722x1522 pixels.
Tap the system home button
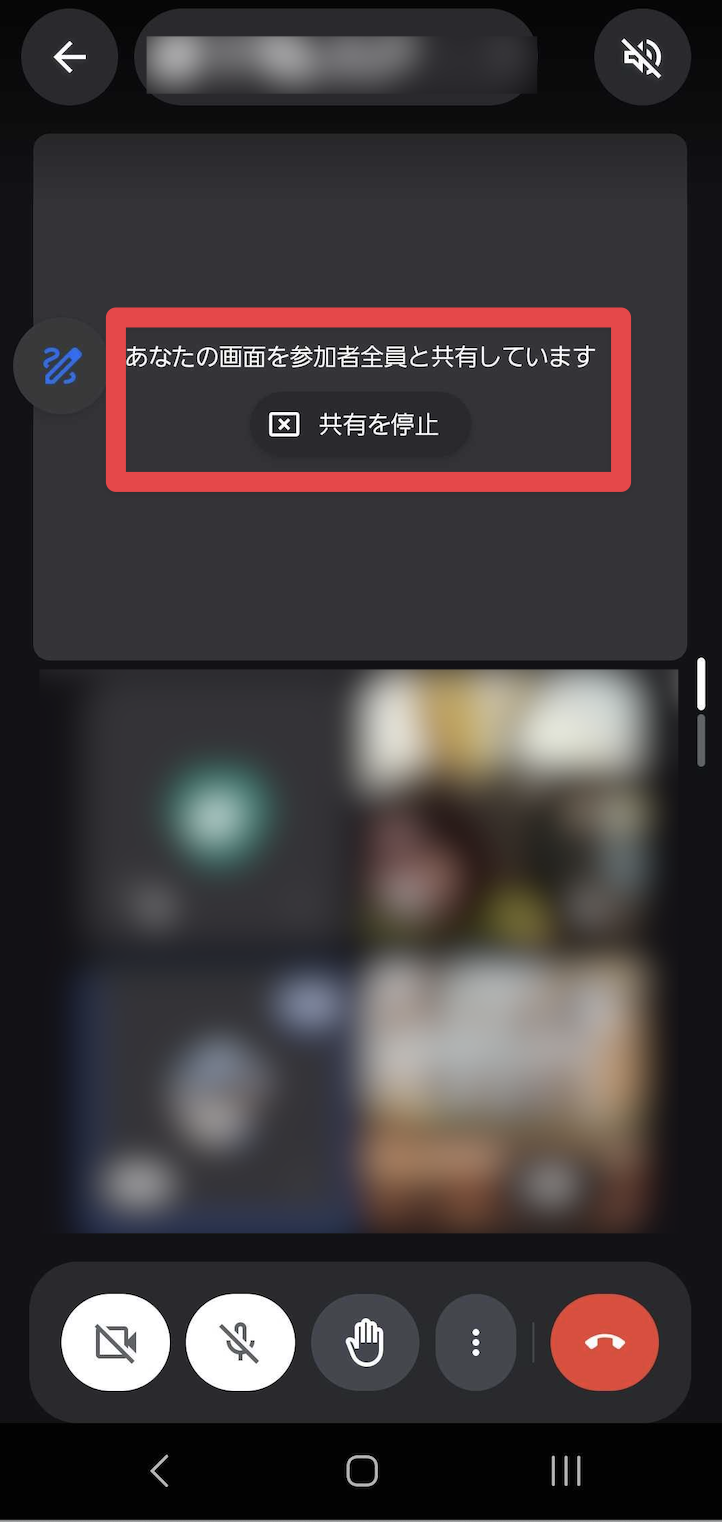click(x=361, y=1471)
